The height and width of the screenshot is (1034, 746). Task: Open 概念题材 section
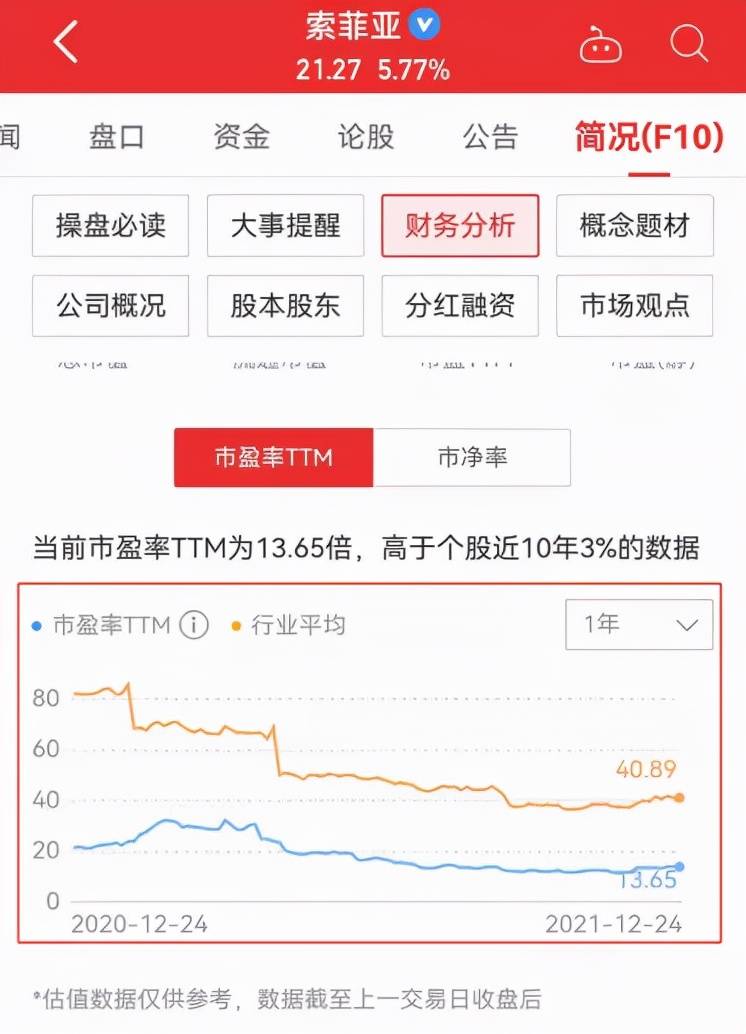(x=634, y=226)
